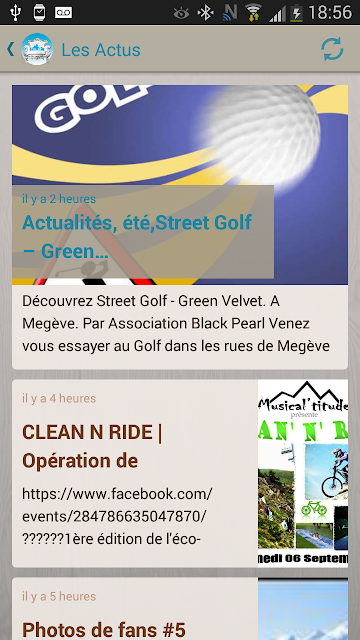360x640 pixels.
Task: Go back using the arrow beside Les Actus
Action: [x=11, y=49]
